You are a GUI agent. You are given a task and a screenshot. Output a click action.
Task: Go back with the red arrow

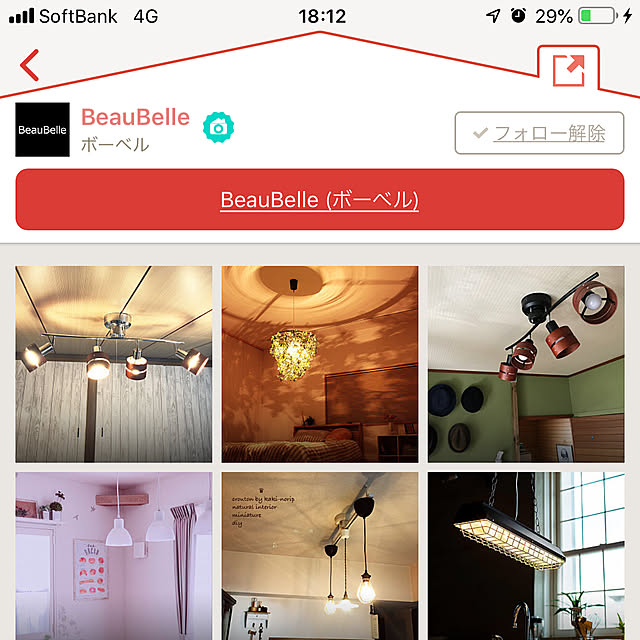click(x=30, y=66)
